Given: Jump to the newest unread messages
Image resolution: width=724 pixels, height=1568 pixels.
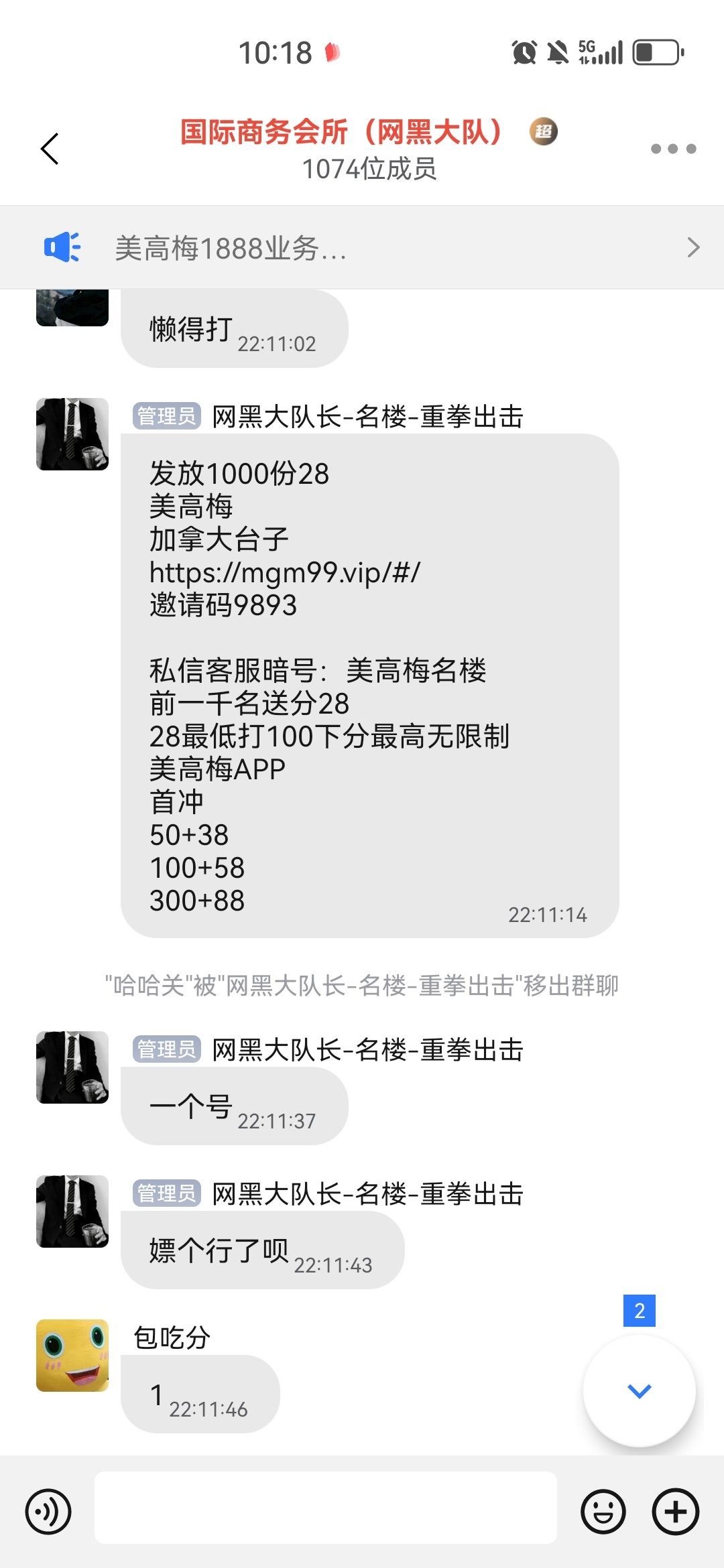Looking at the screenshot, I should 640,1391.
